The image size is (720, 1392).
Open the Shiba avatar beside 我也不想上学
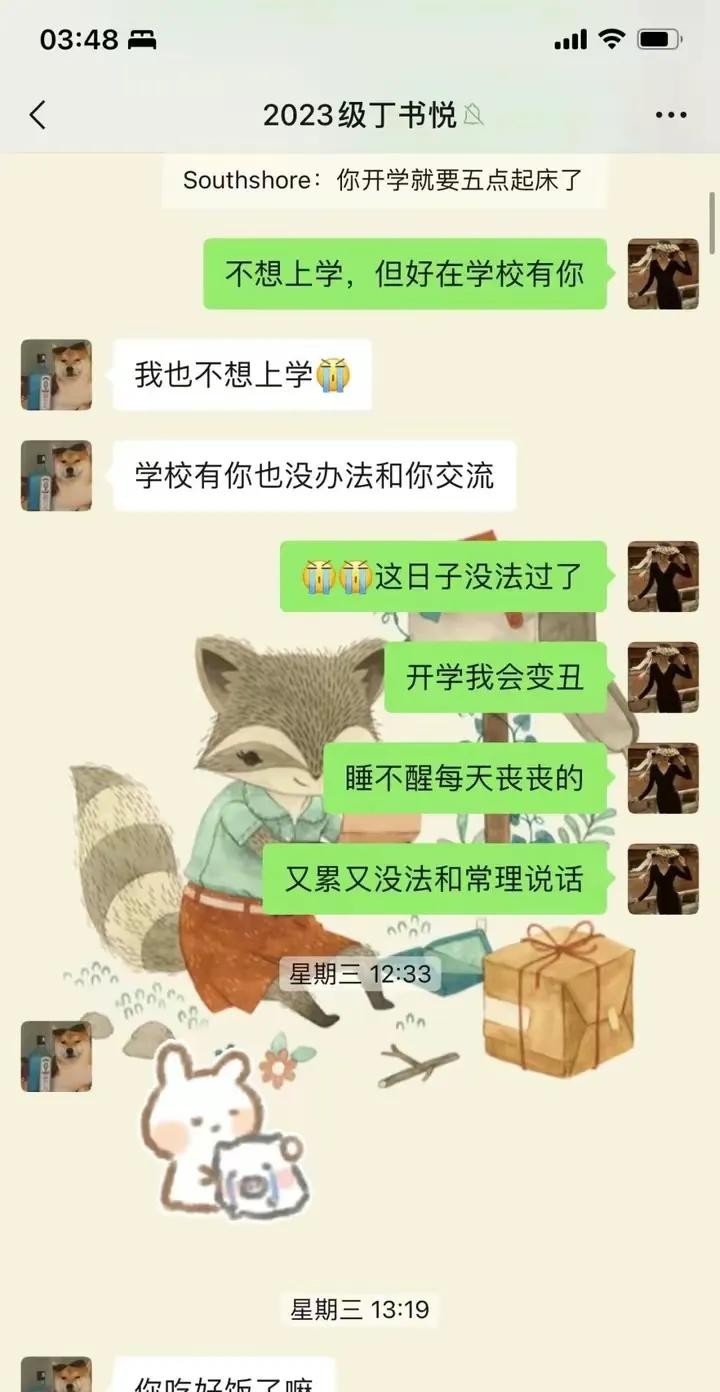click(x=56, y=374)
